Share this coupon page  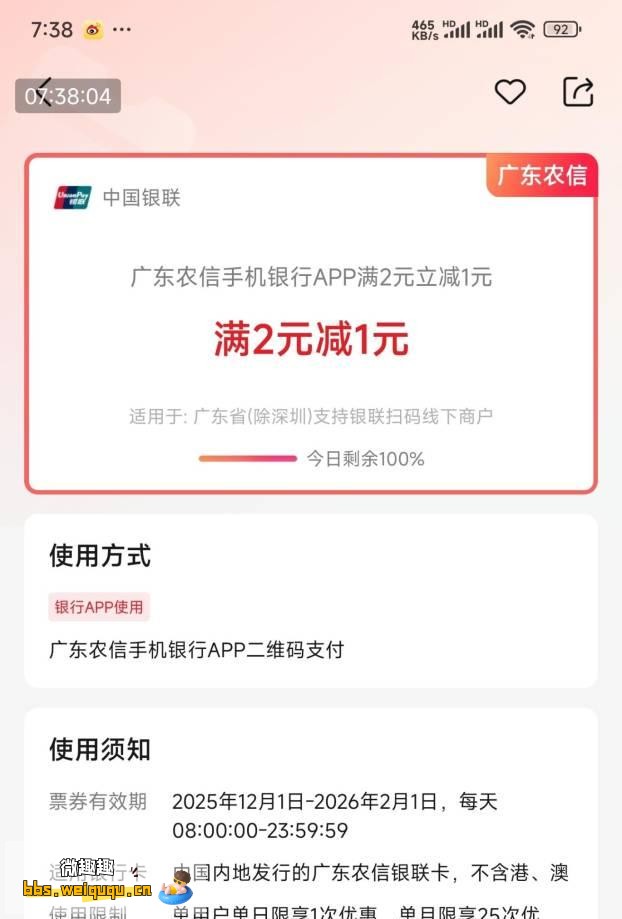tap(578, 92)
